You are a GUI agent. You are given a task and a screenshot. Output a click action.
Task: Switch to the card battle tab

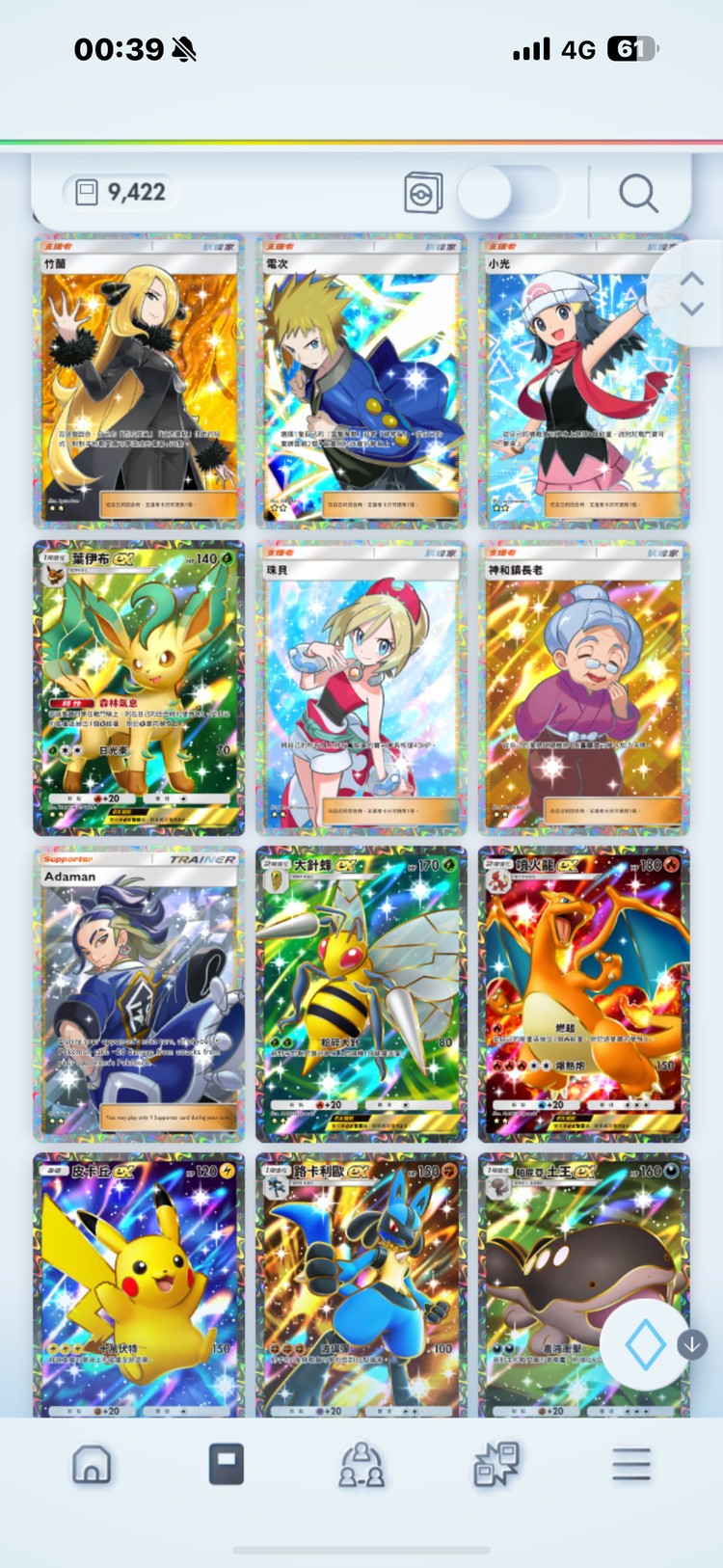[x=496, y=1465]
